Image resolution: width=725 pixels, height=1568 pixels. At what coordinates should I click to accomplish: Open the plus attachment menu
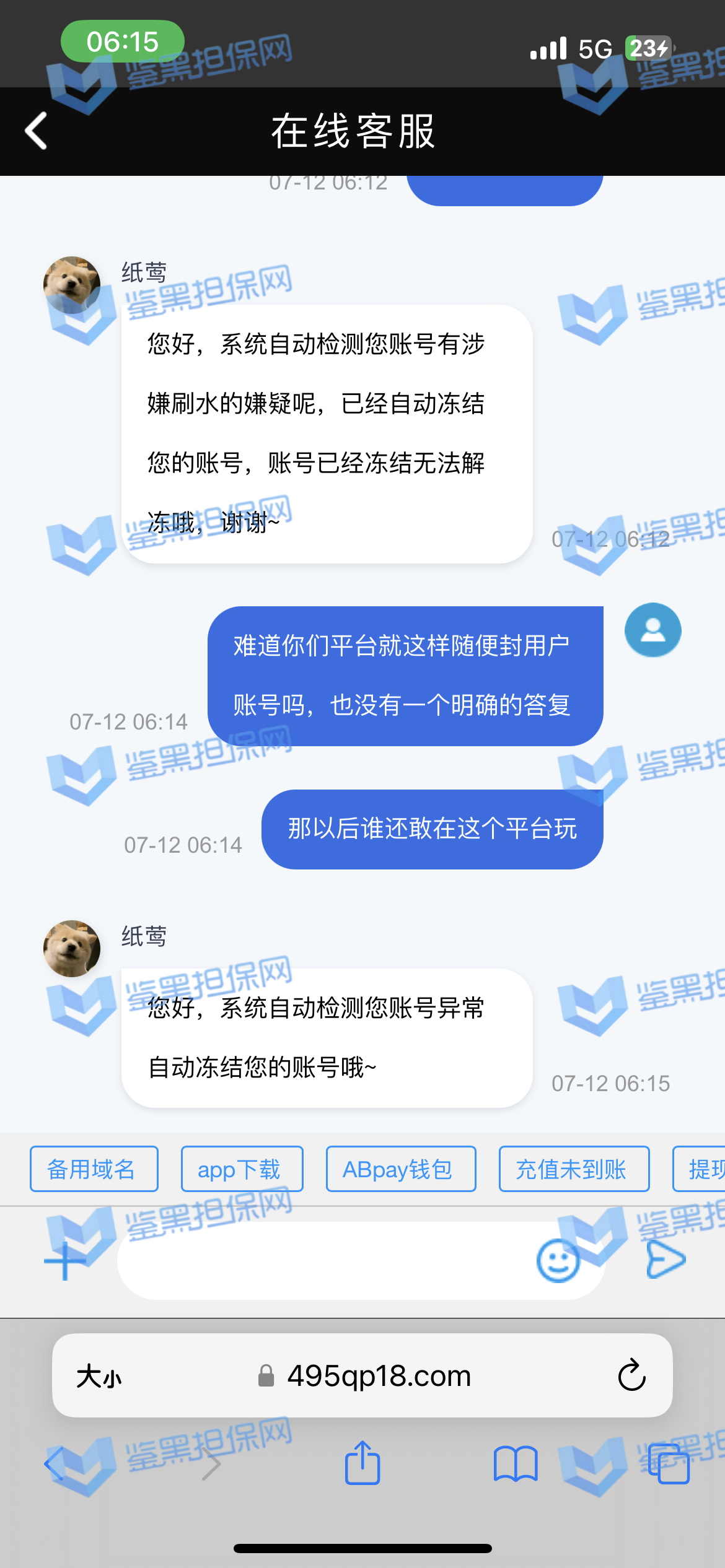click(x=65, y=1260)
